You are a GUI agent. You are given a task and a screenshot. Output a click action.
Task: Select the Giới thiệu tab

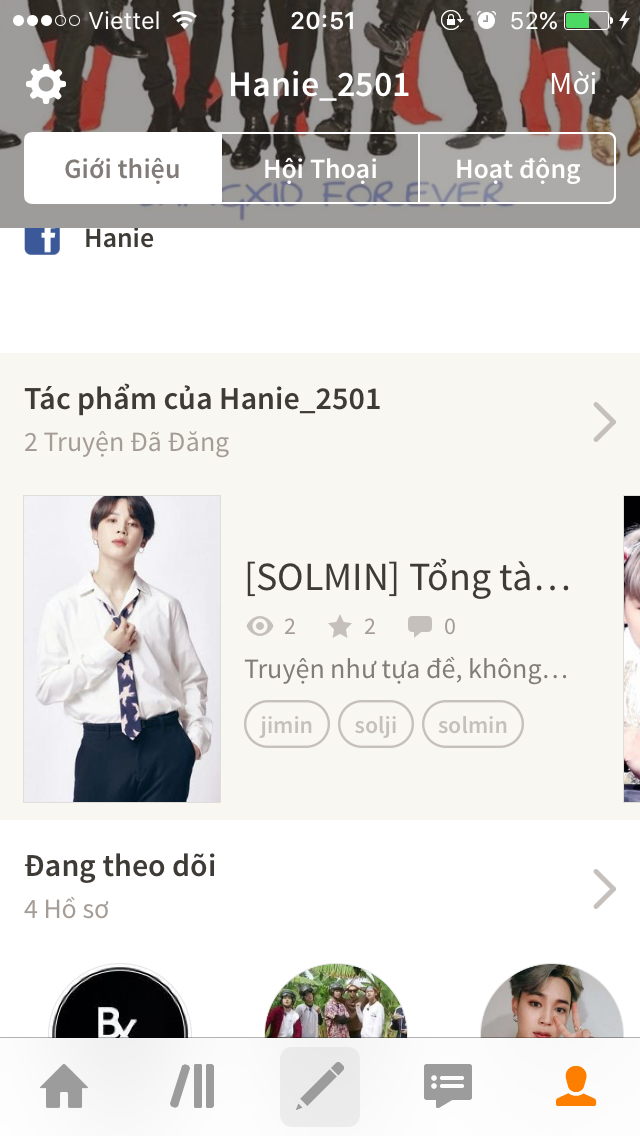(122, 168)
